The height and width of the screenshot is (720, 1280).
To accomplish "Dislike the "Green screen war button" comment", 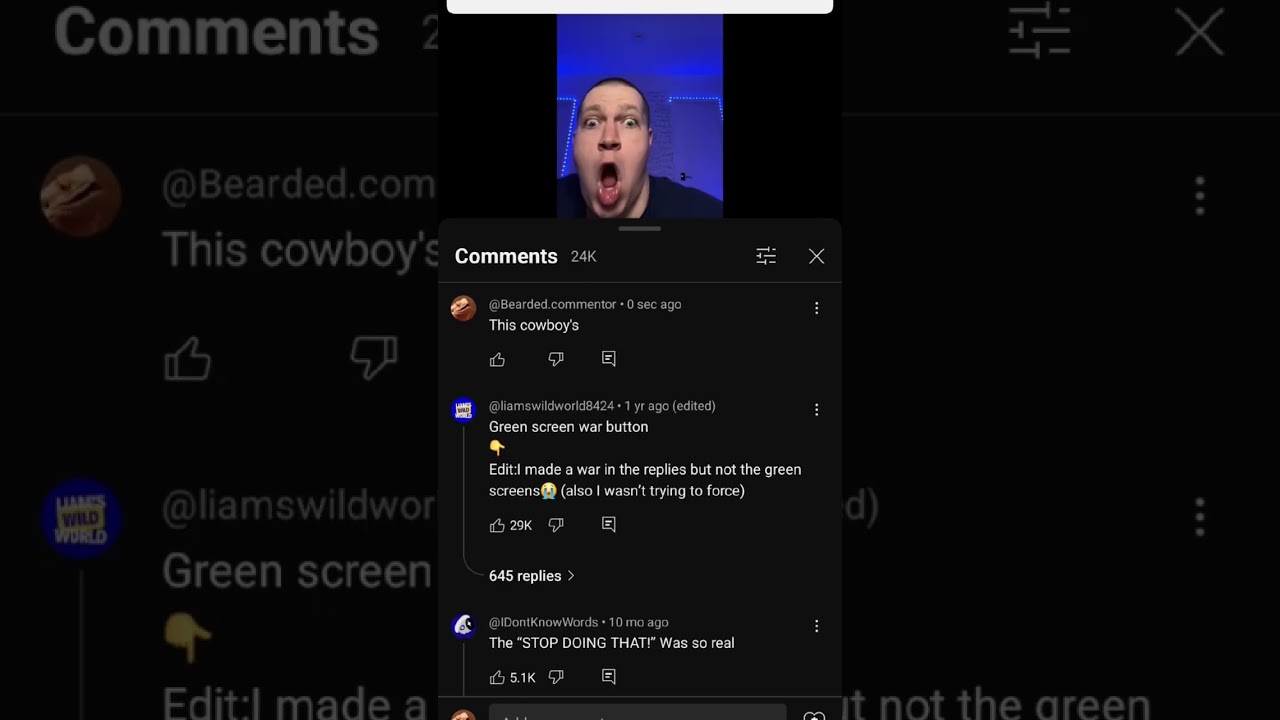I will 556,525.
